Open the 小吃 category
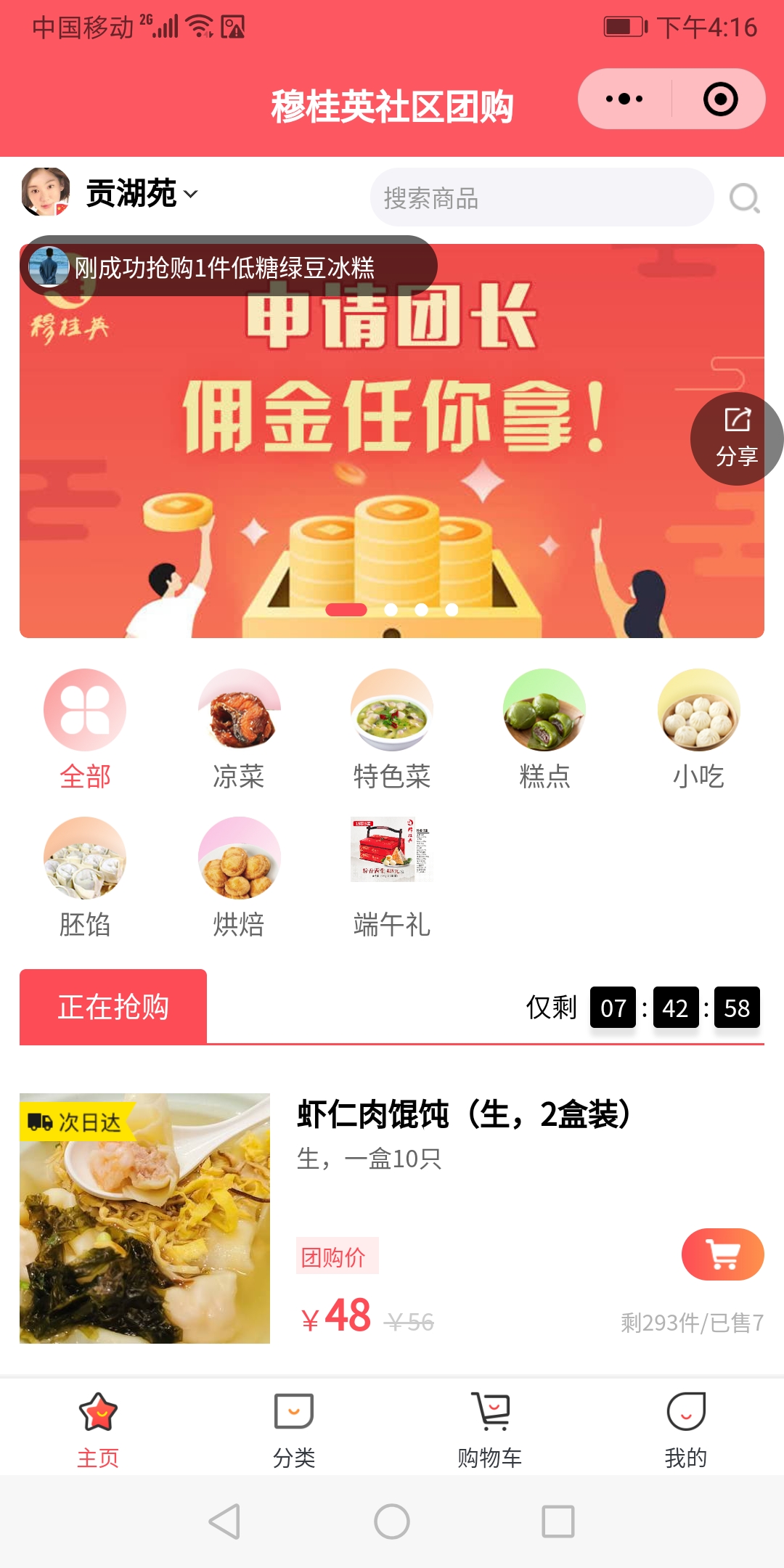784x1568 pixels. [698, 729]
